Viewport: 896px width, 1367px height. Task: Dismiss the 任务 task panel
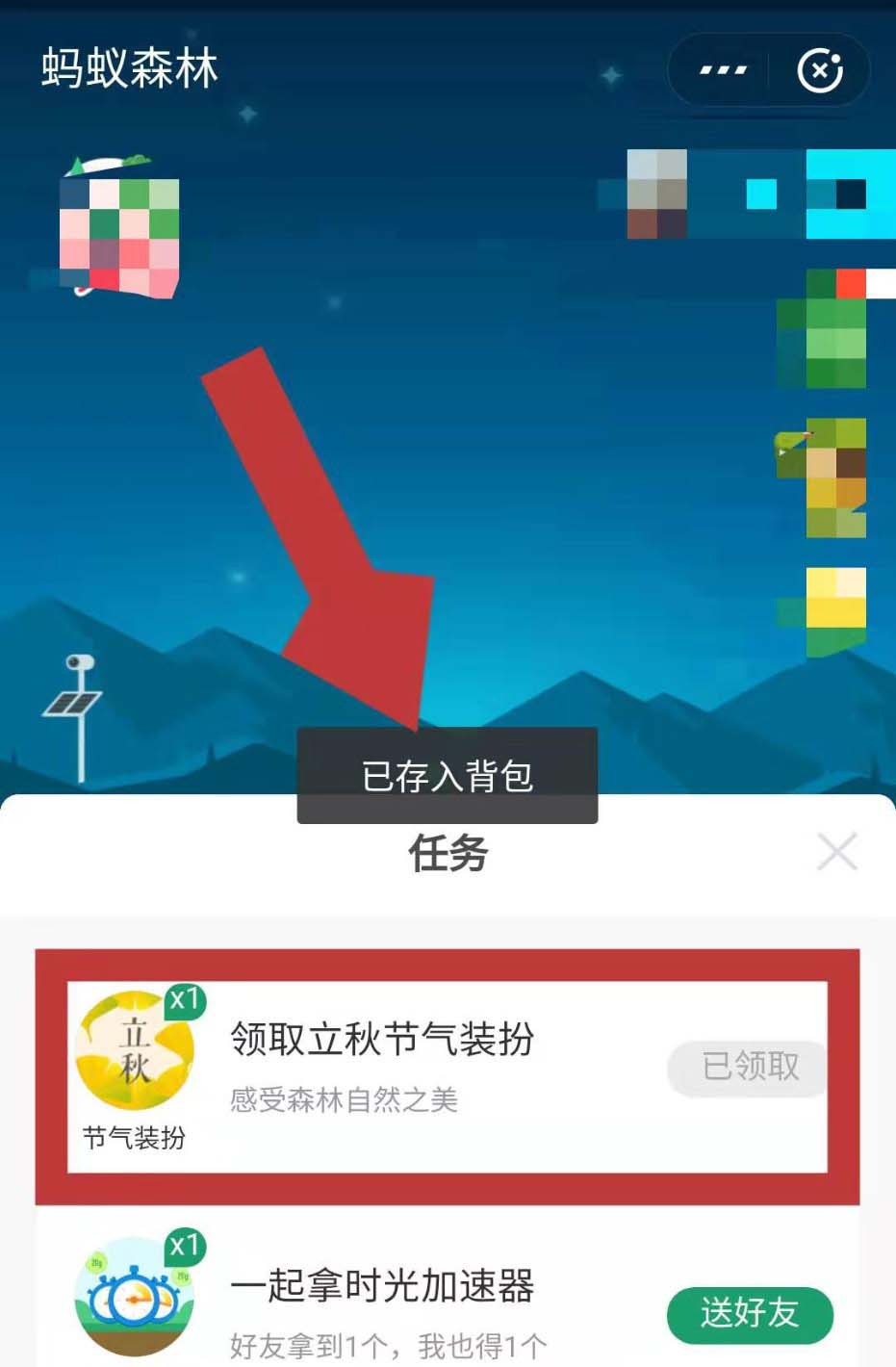coord(836,852)
